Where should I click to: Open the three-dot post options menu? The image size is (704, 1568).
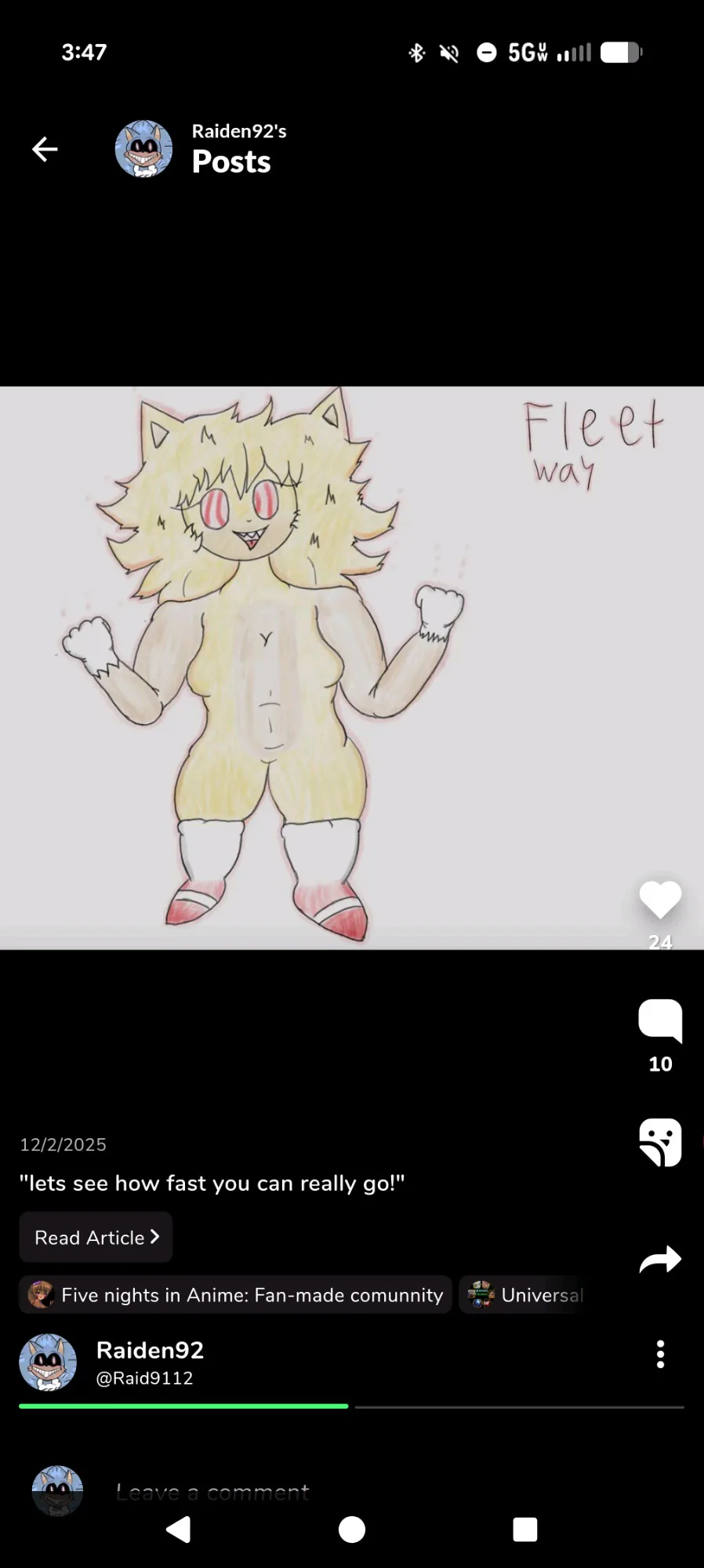(660, 1355)
